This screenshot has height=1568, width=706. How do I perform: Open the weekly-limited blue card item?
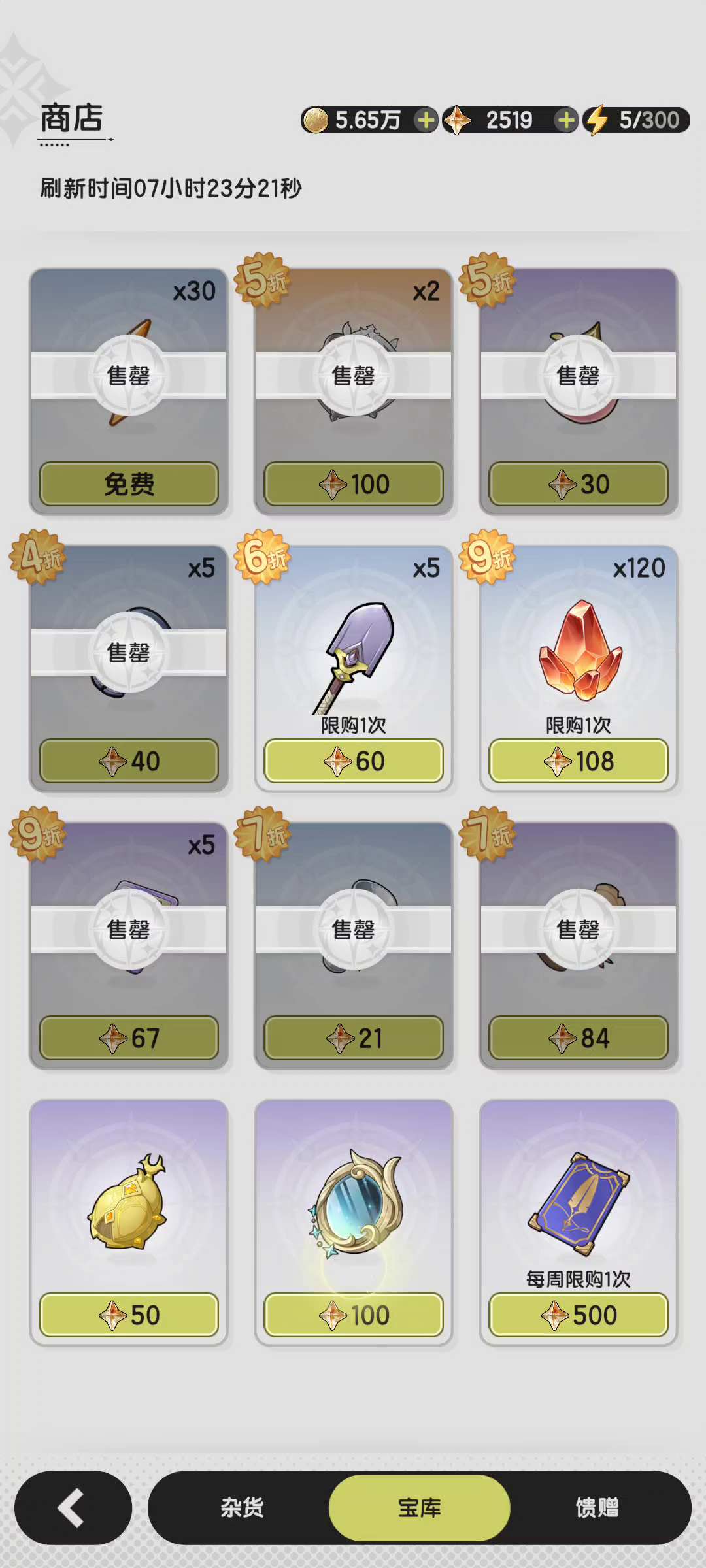tap(579, 1202)
